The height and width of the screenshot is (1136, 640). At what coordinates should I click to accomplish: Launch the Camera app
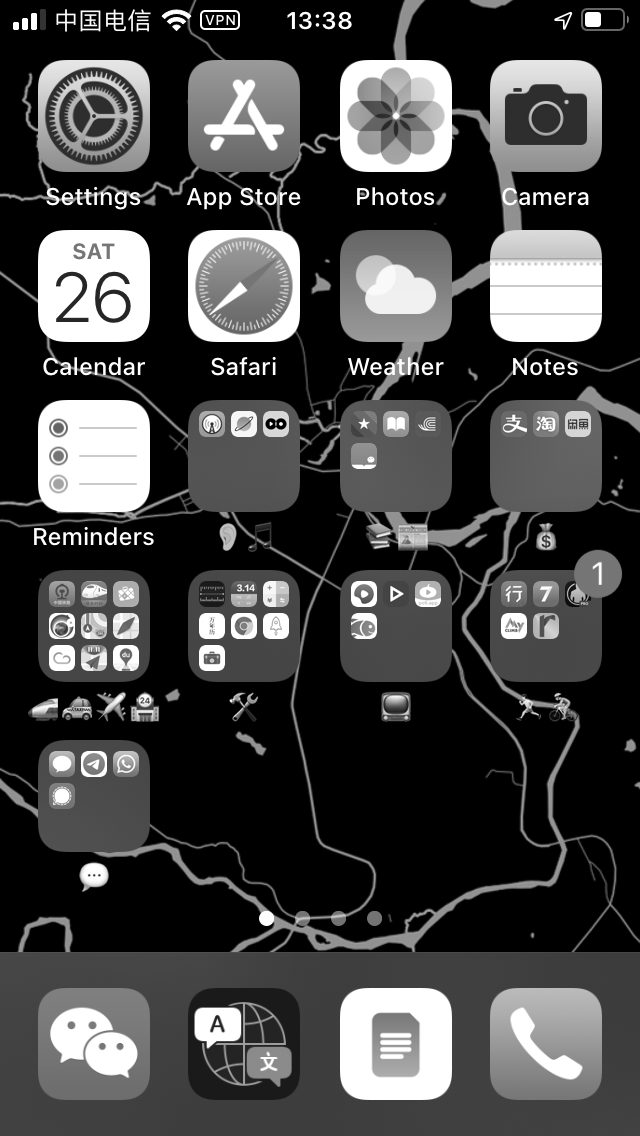(x=545, y=116)
